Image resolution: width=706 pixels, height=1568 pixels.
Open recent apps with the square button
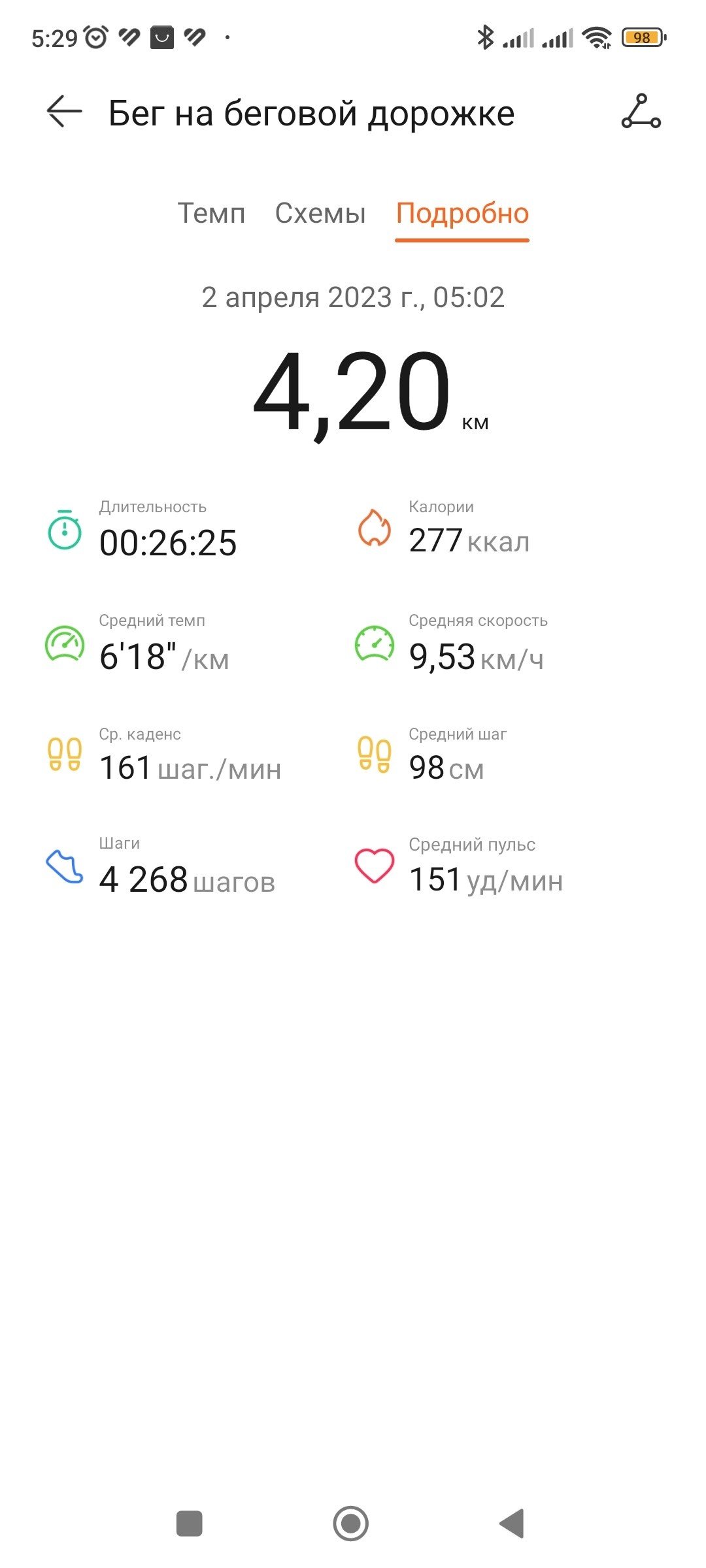click(190, 1523)
